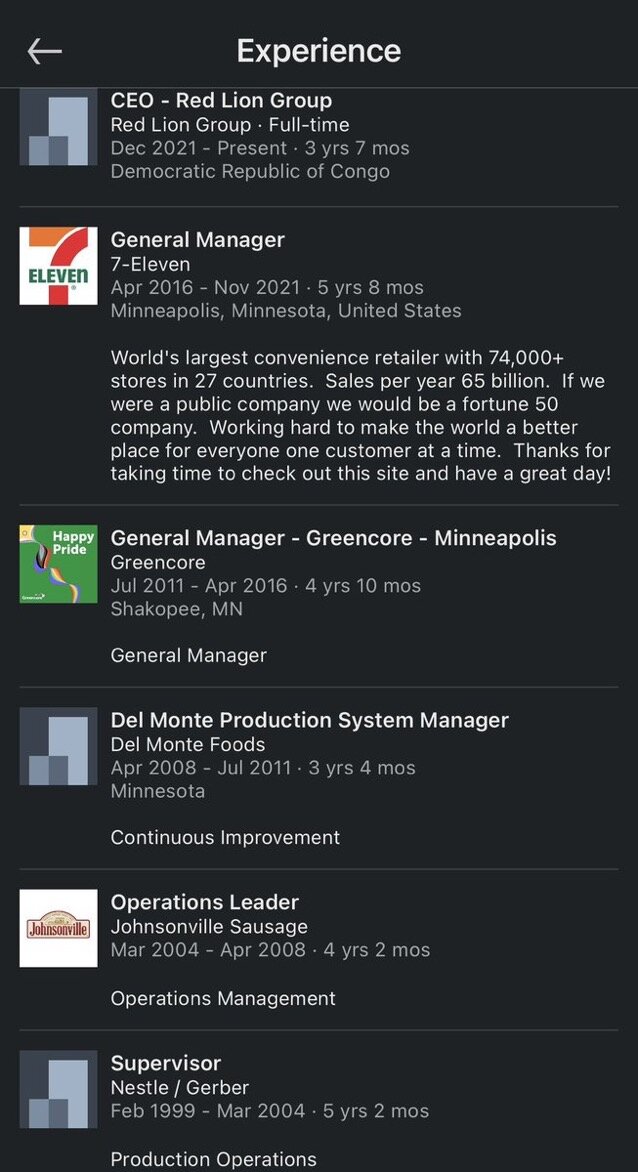Go back using the top-left arrow
Image resolution: width=638 pixels, height=1172 pixels.
(x=44, y=51)
